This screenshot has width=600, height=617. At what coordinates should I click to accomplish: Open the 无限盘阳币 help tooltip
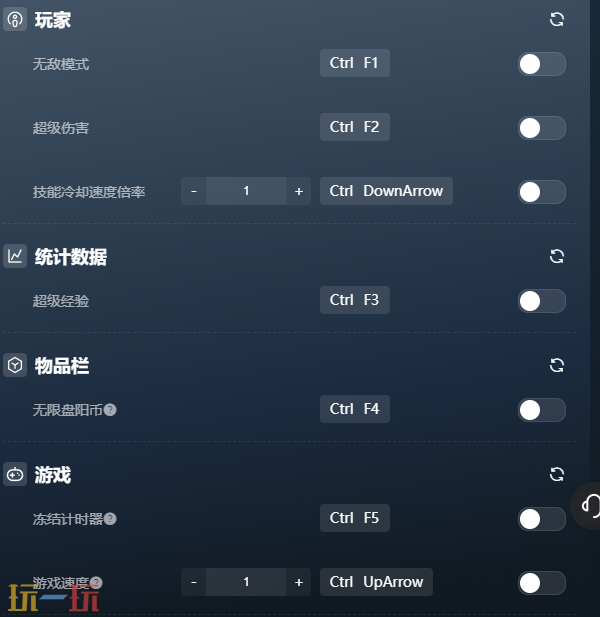point(111,410)
